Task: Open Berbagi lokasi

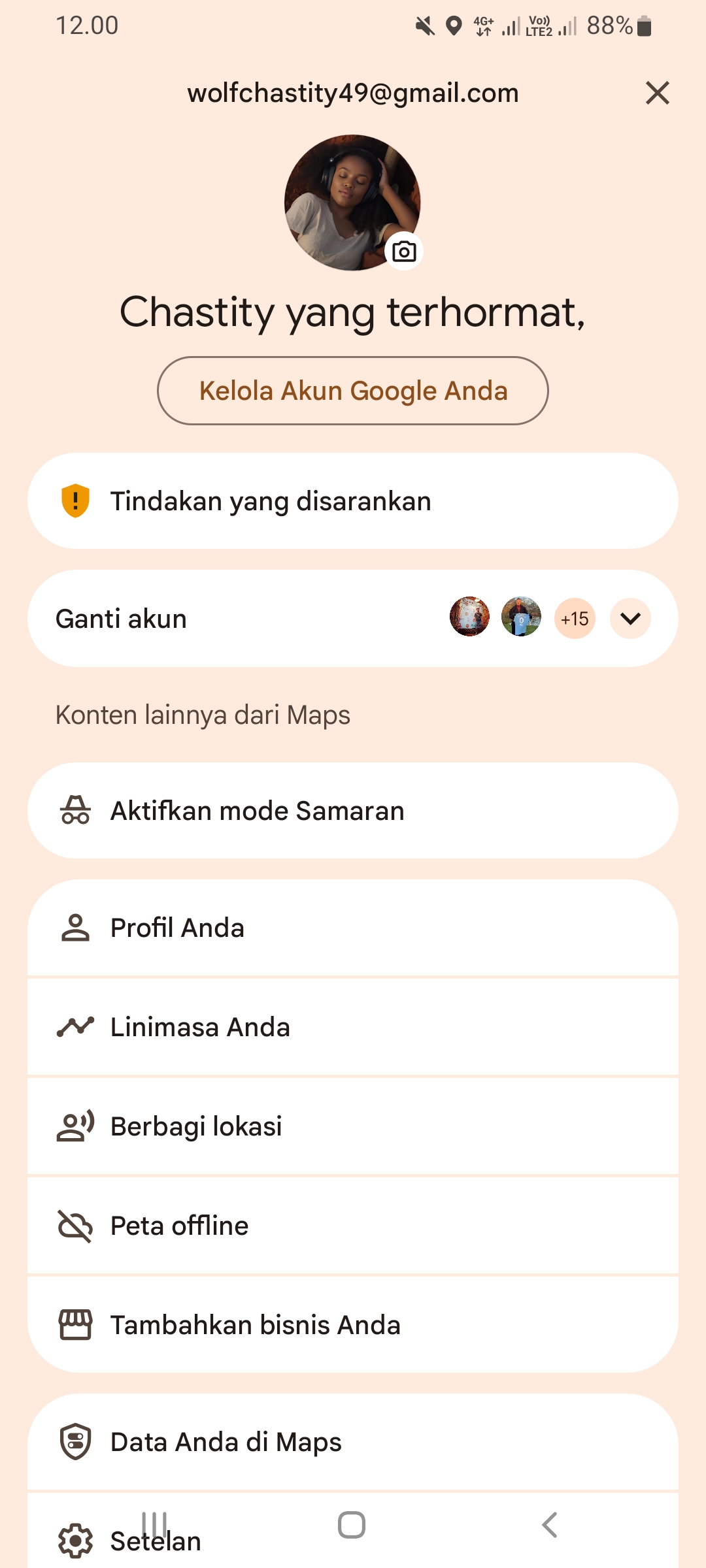Action: pos(353,1126)
